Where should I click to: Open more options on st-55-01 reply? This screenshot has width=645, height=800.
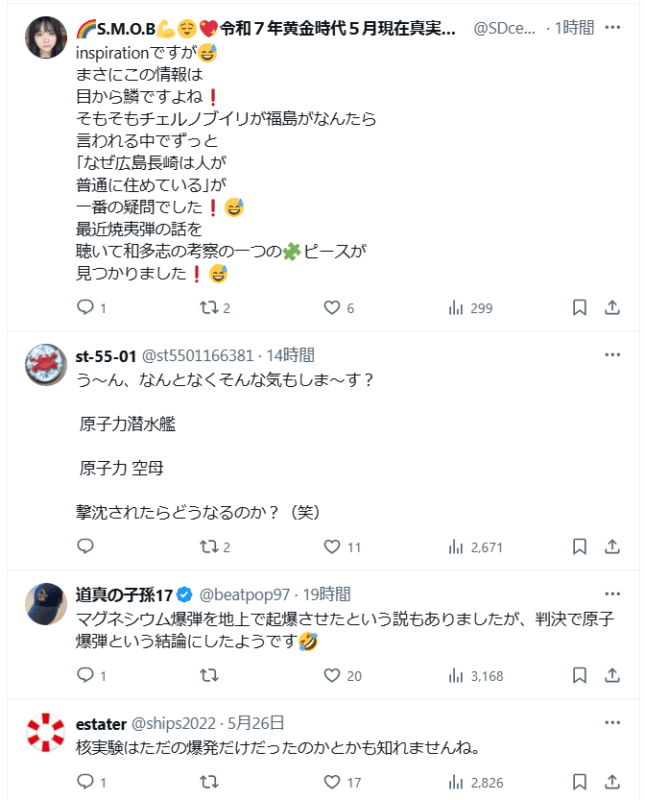612,354
